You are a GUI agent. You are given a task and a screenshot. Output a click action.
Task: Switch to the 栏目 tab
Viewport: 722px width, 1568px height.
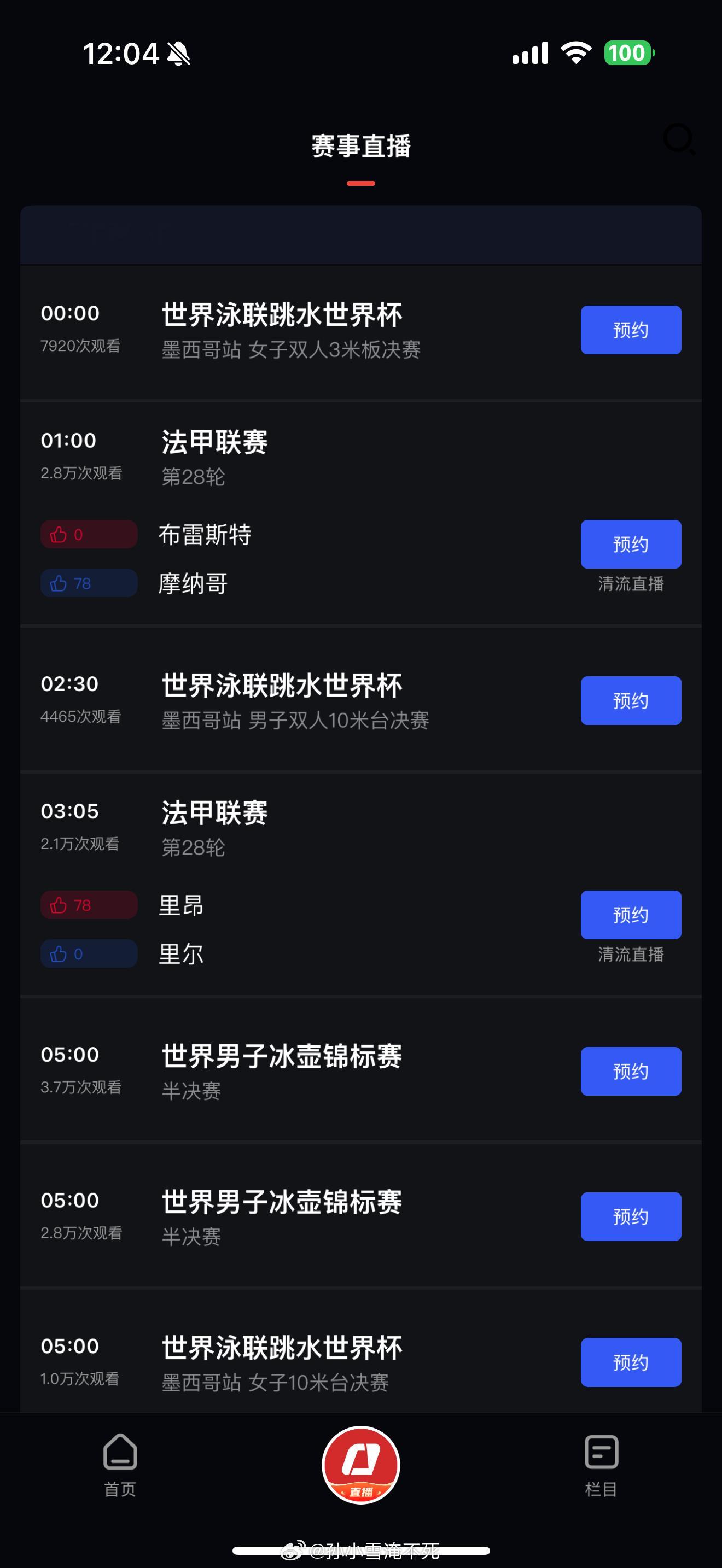[x=602, y=1465]
